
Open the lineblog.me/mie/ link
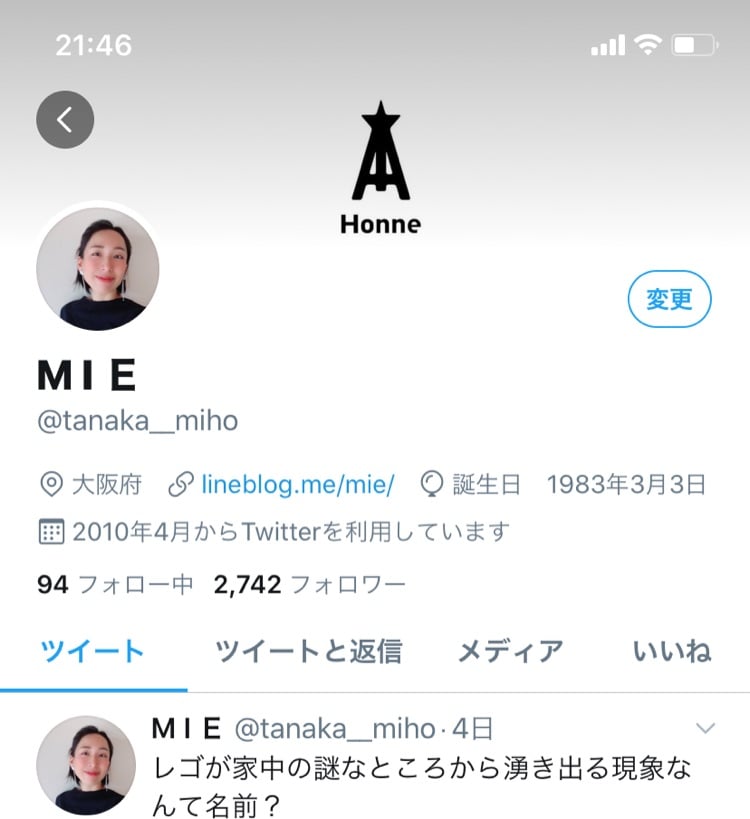coord(298,486)
